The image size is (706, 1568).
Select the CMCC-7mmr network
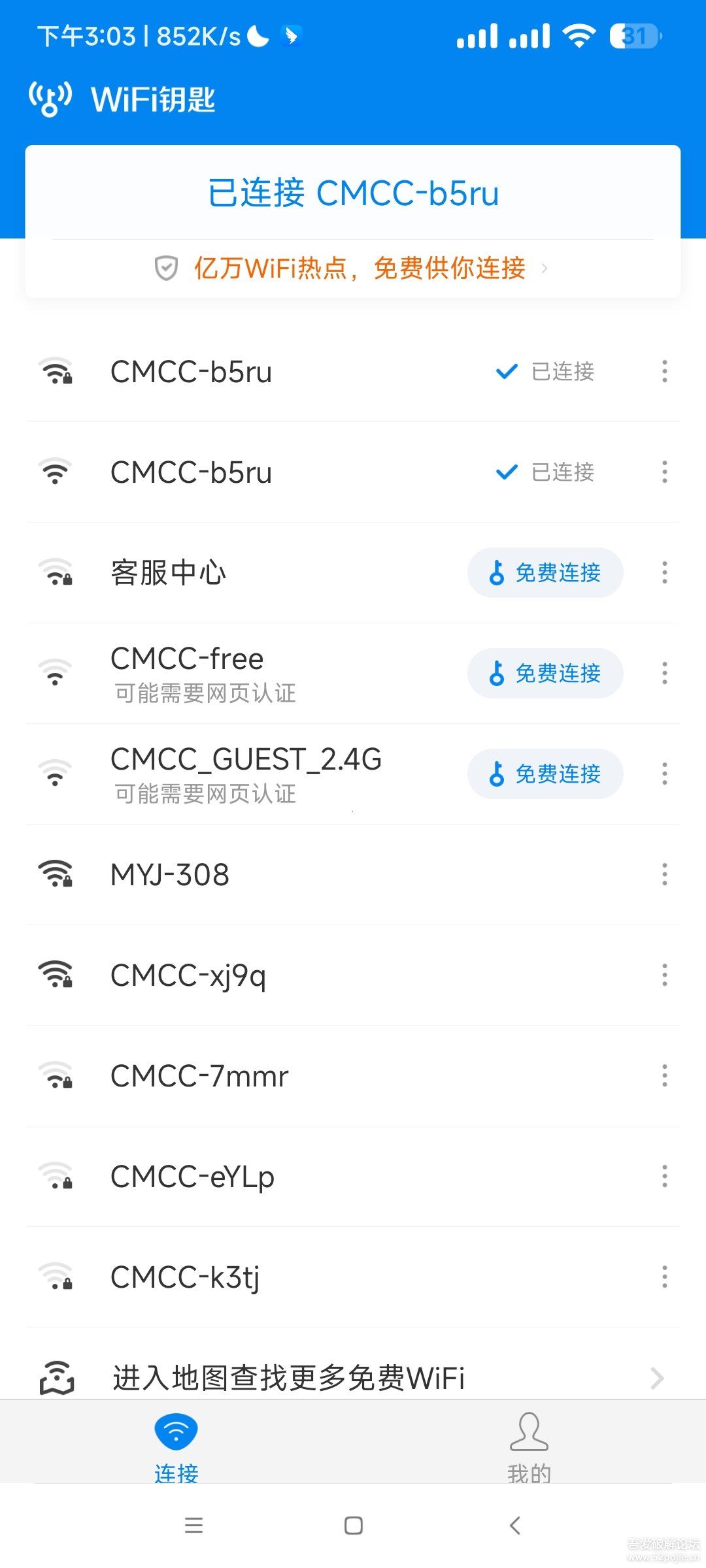click(x=353, y=1076)
